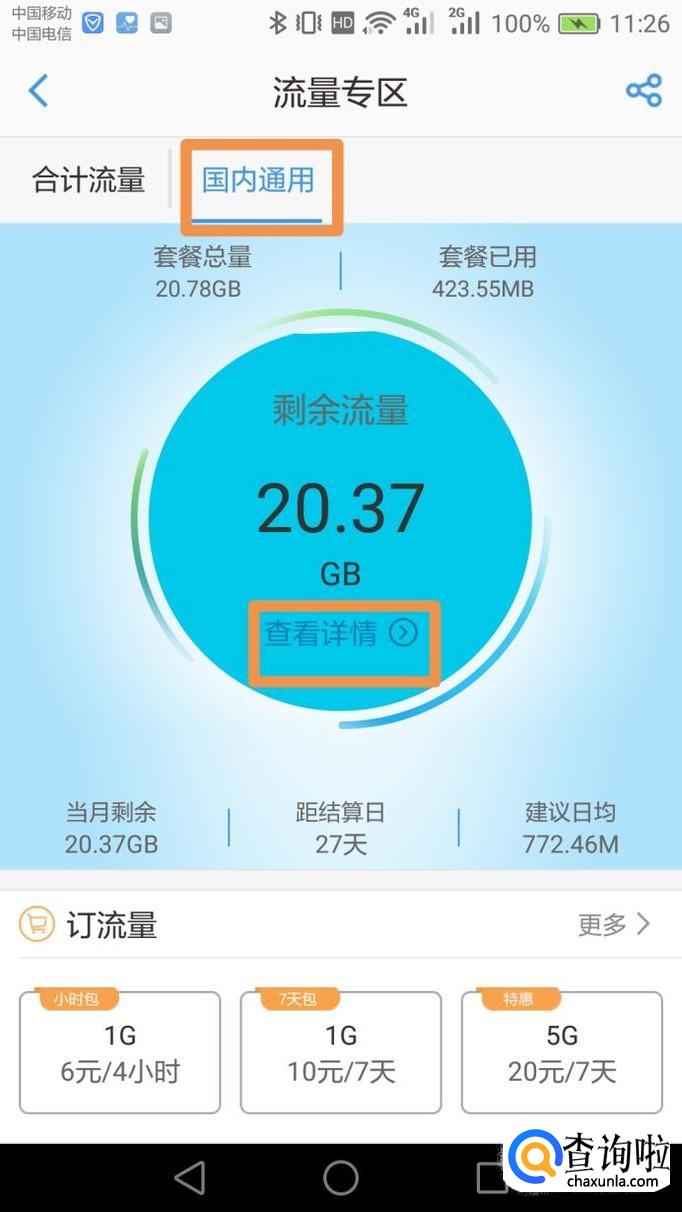Screen dimensions: 682x1212
Task: Open 更多 data package options
Action: 614,924
